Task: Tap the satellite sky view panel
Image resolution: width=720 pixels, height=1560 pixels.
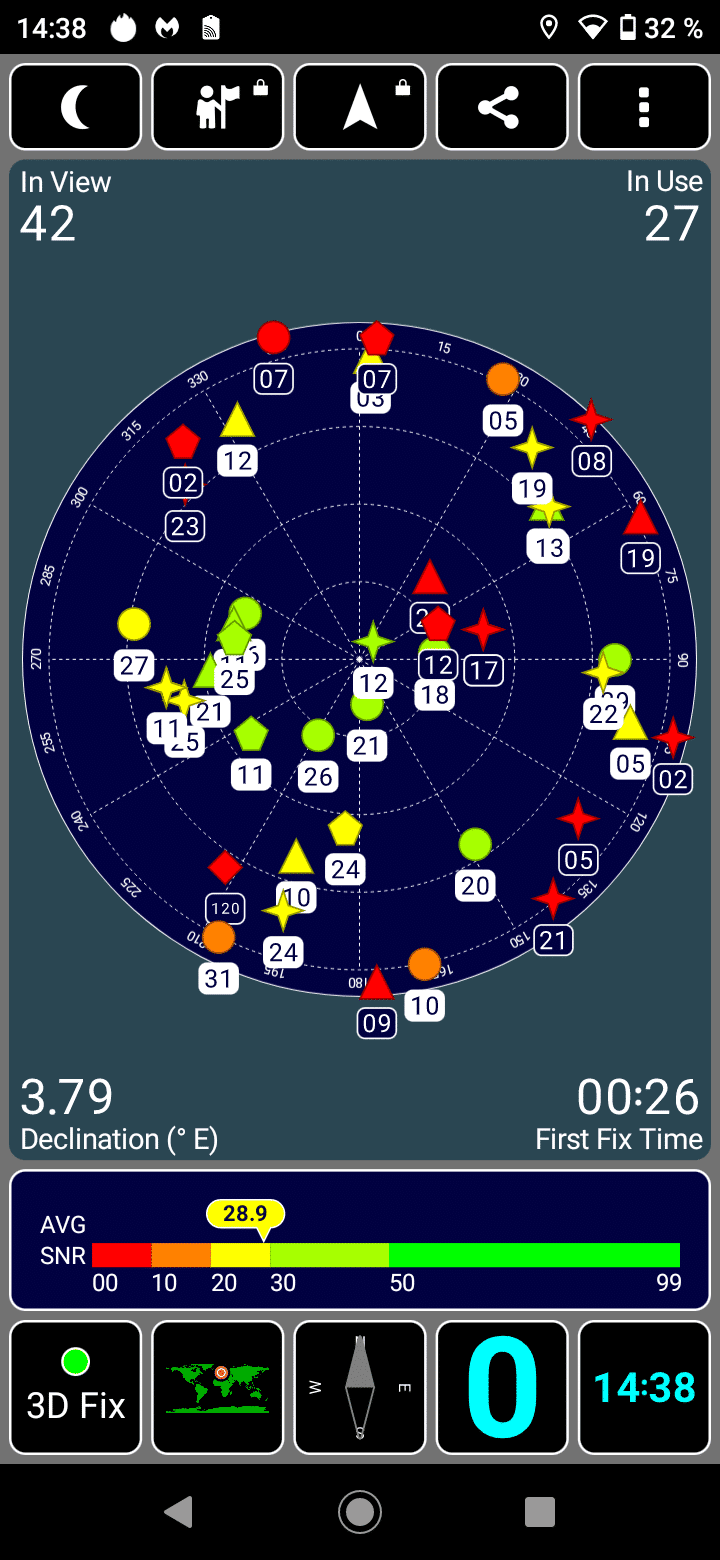Action: click(360, 660)
